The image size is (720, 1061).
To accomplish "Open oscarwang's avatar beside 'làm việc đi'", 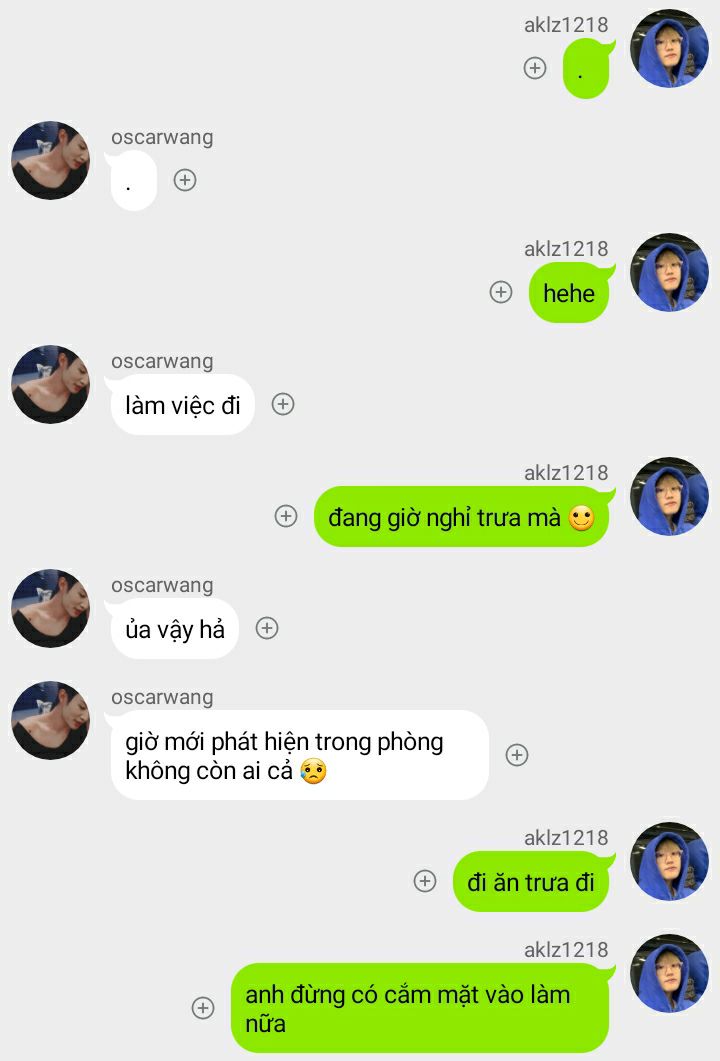I will point(50,385).
